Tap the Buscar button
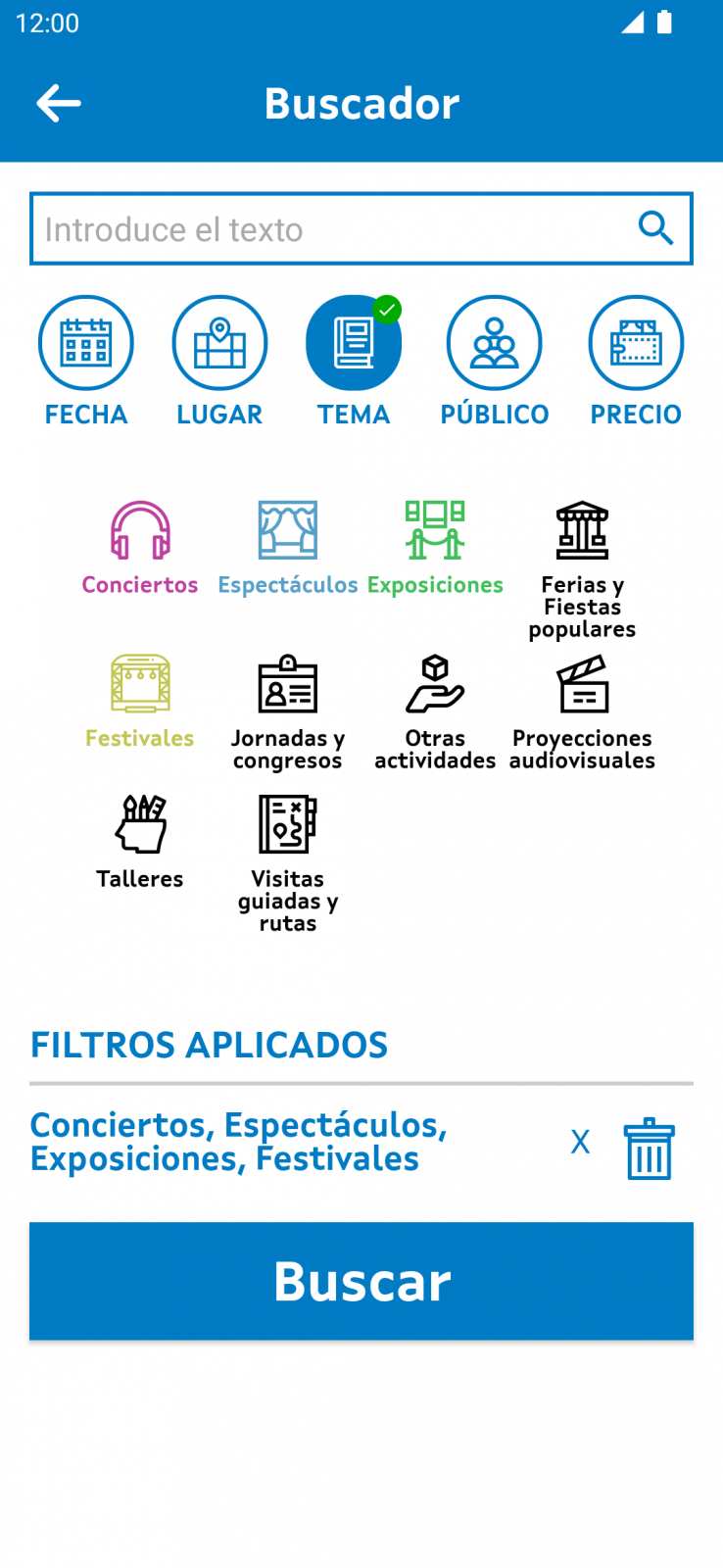Image resolution: width=723 pixels, height=1568 pixels. click(361, 1281)
